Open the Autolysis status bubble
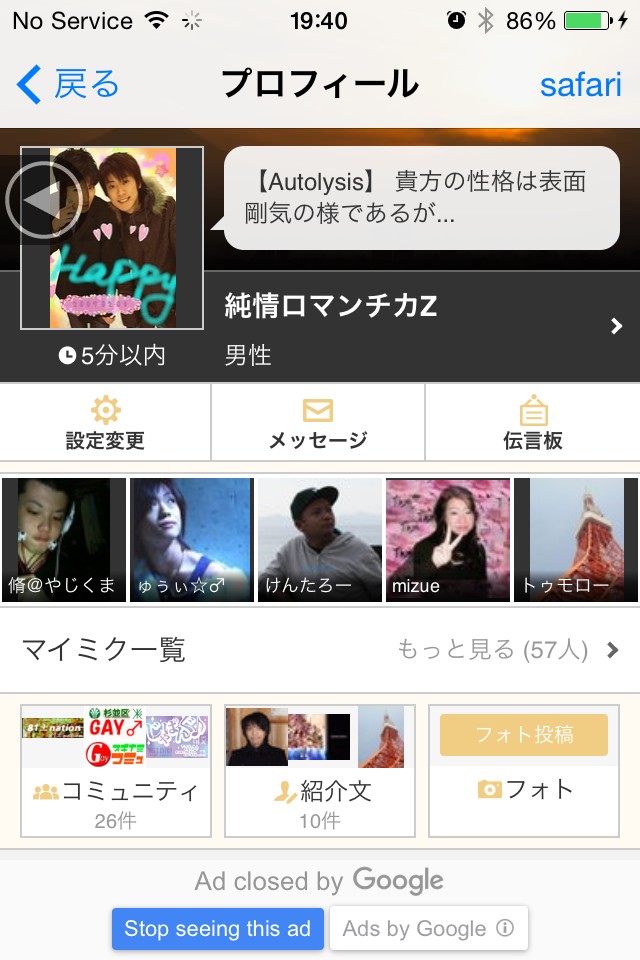 pyautogui.click(x=420, y=197)
